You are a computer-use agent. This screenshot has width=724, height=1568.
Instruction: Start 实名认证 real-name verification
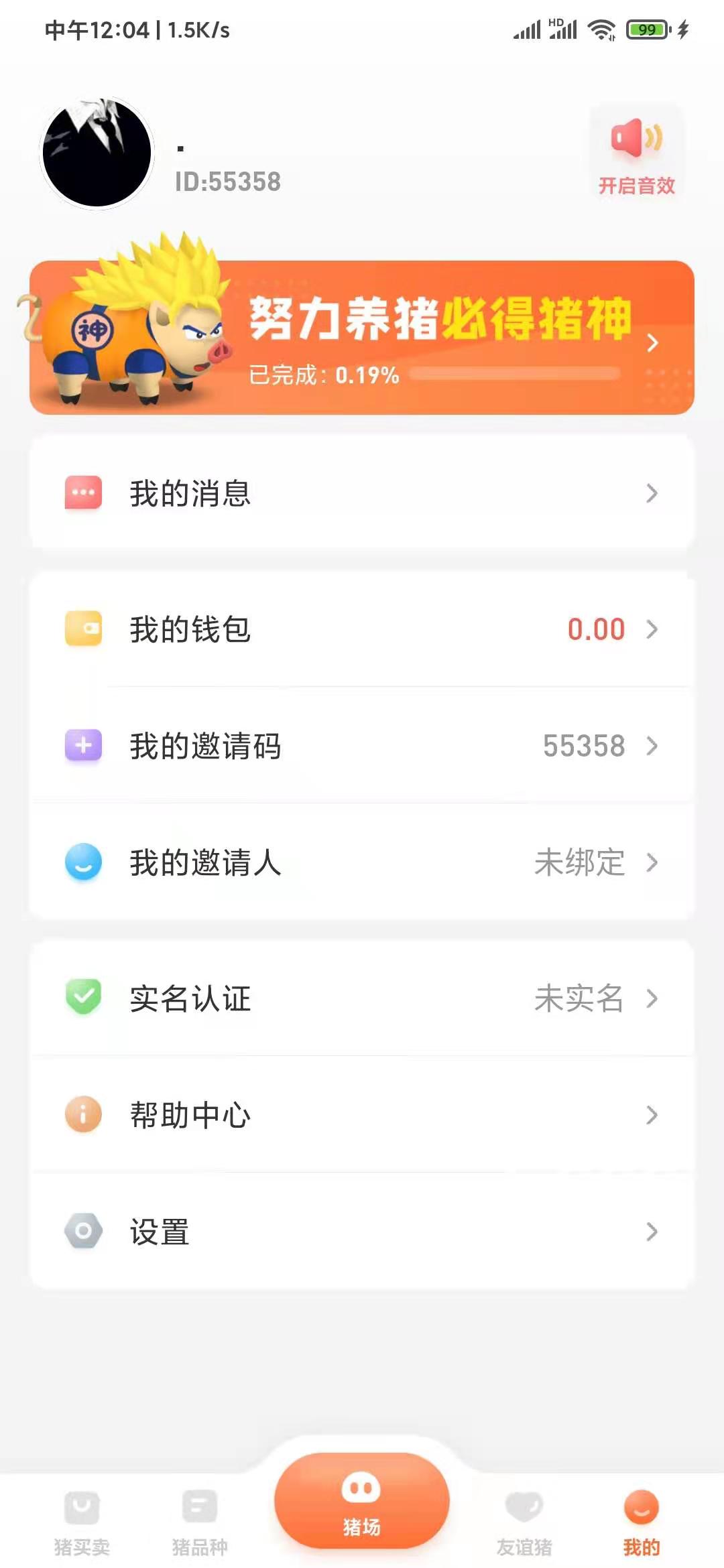click(x=362, y=998)
